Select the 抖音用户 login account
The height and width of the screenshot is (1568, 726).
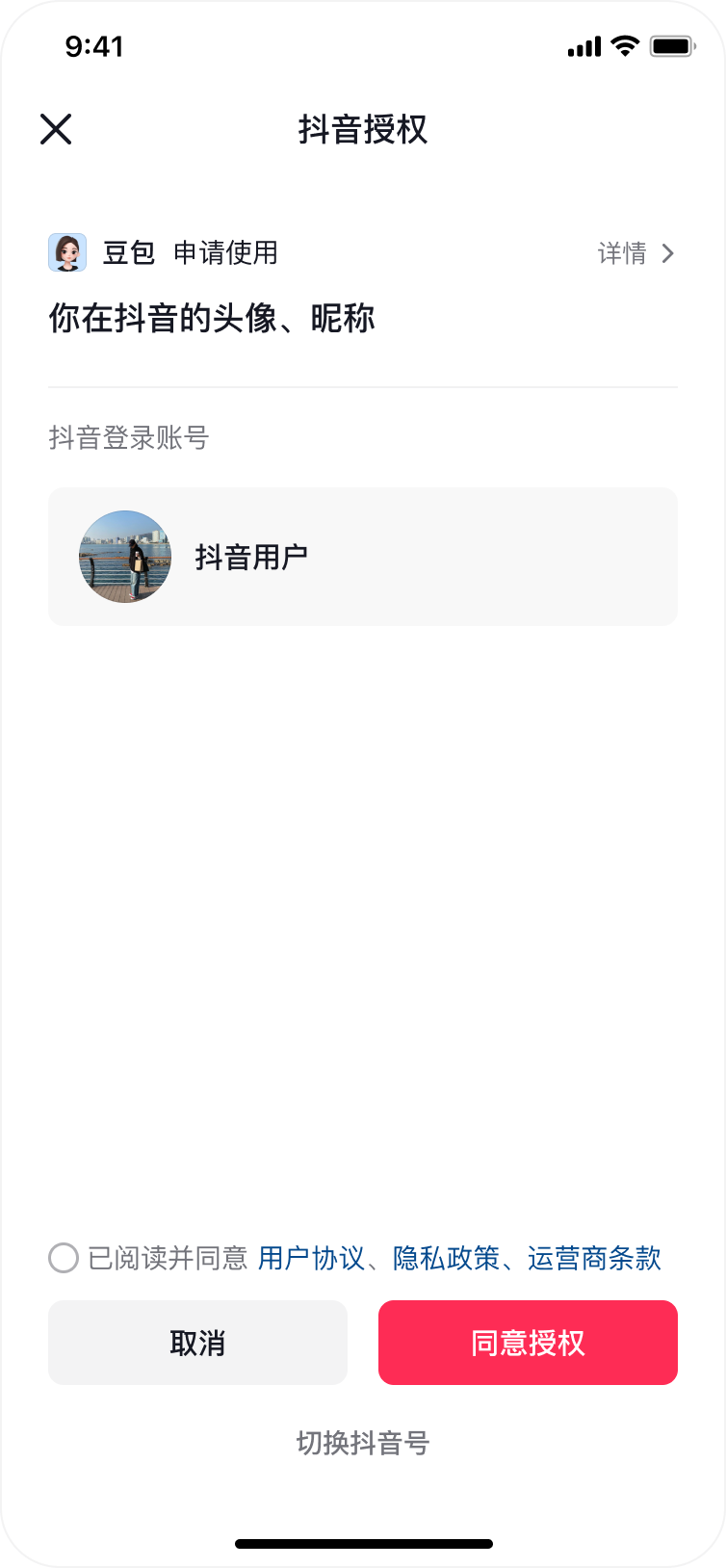click(x=362, y=557)
